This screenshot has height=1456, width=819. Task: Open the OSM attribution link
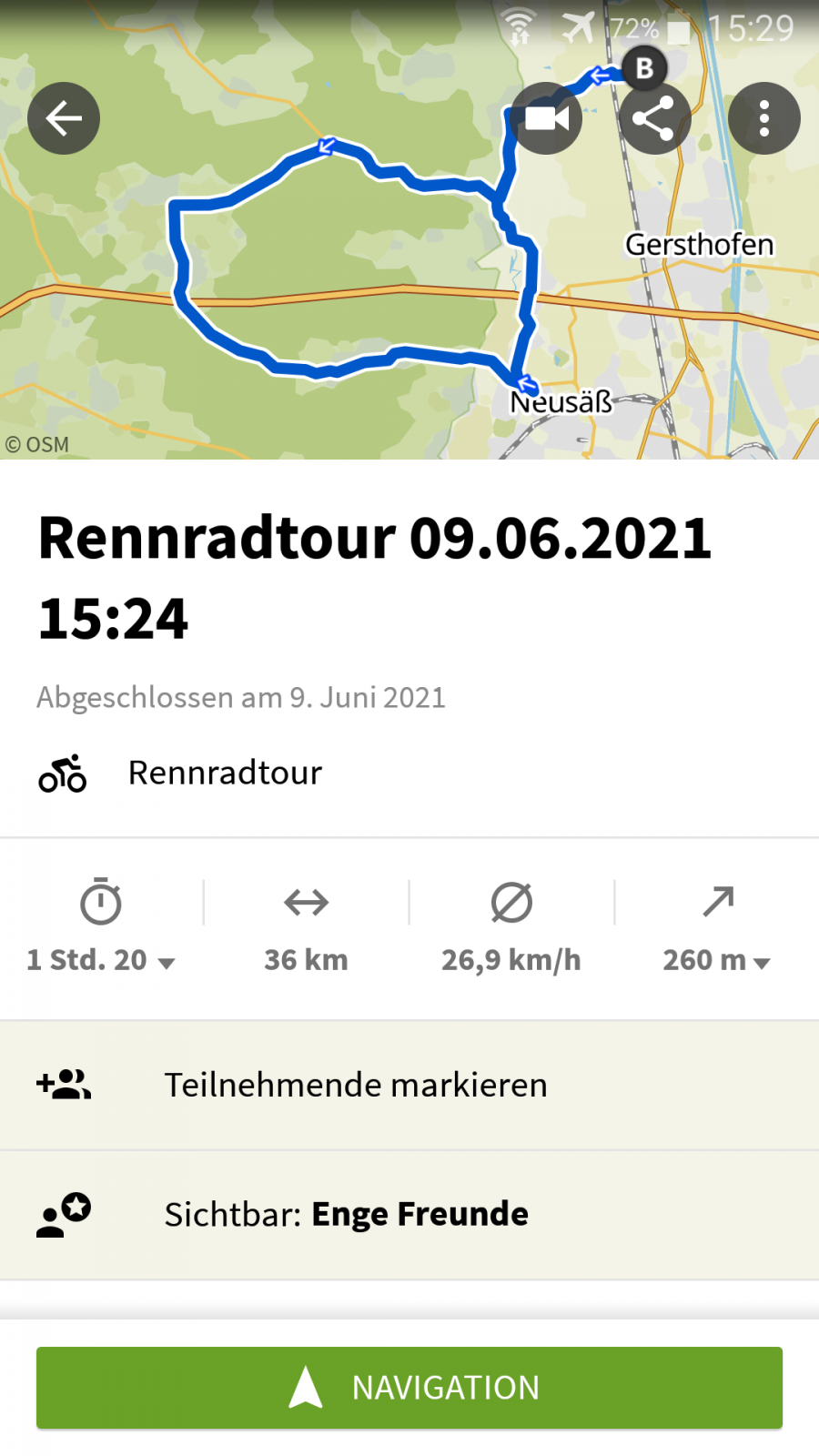coord(38,445)
